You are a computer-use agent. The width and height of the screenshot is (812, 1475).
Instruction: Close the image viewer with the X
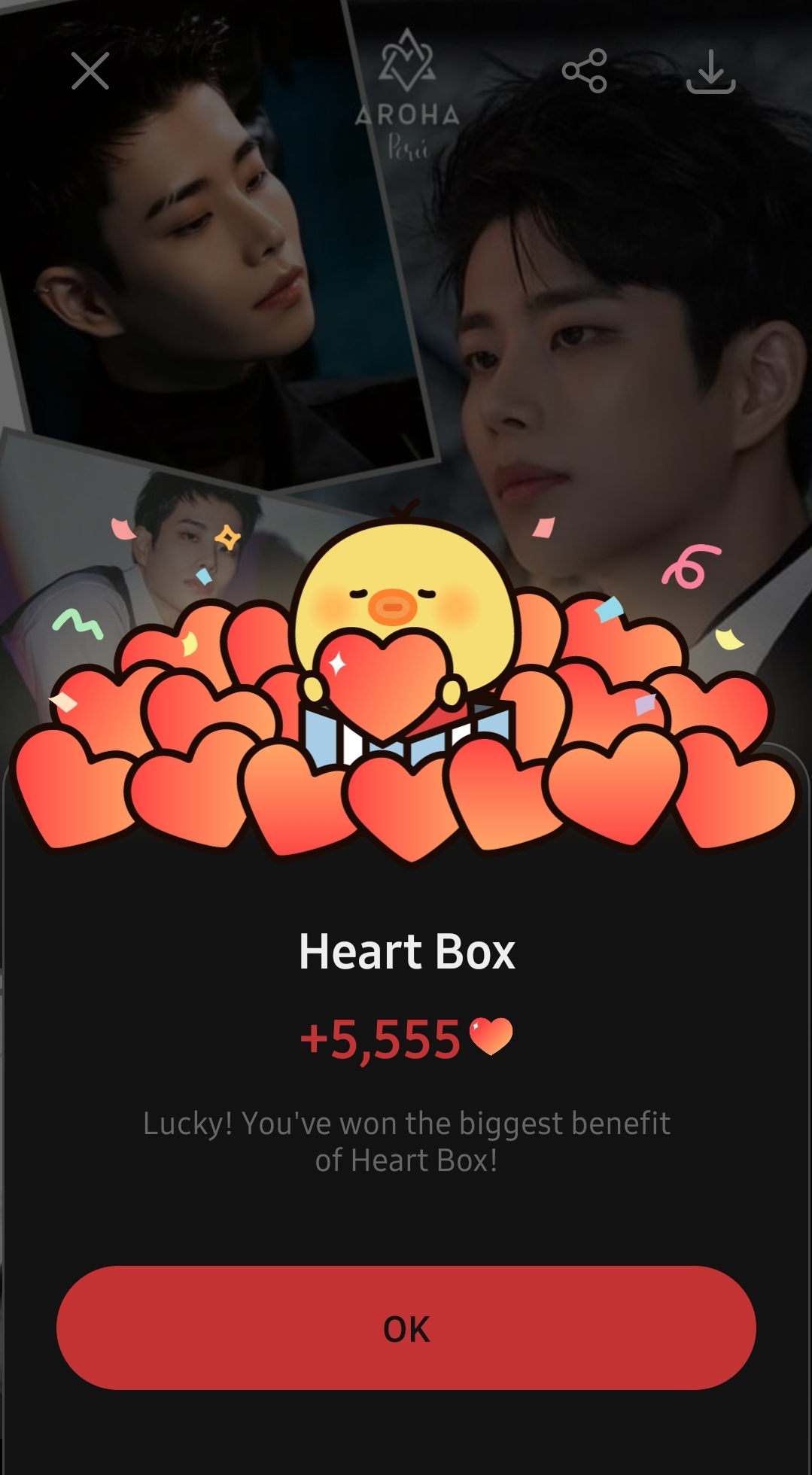90,71
